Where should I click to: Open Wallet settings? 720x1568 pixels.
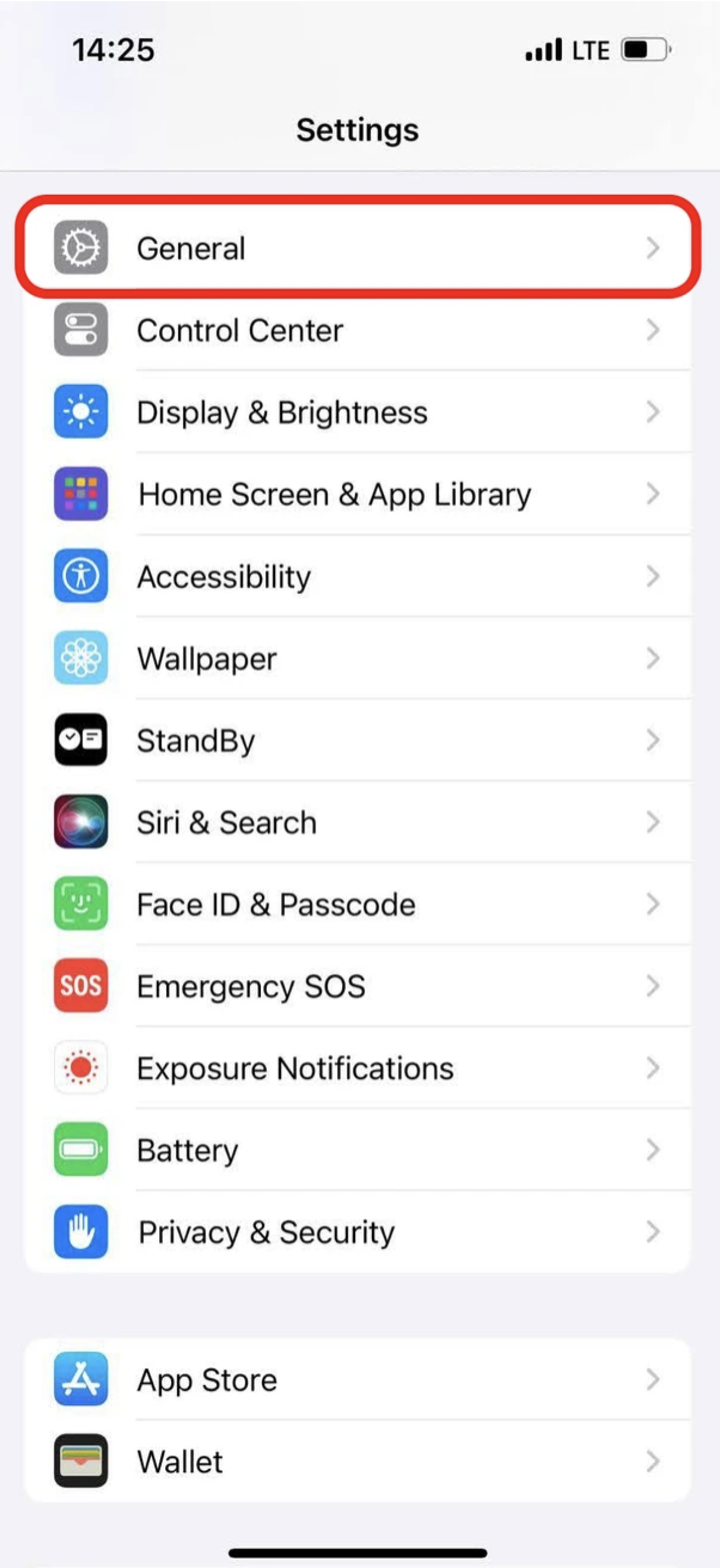tap(358, 1461)
